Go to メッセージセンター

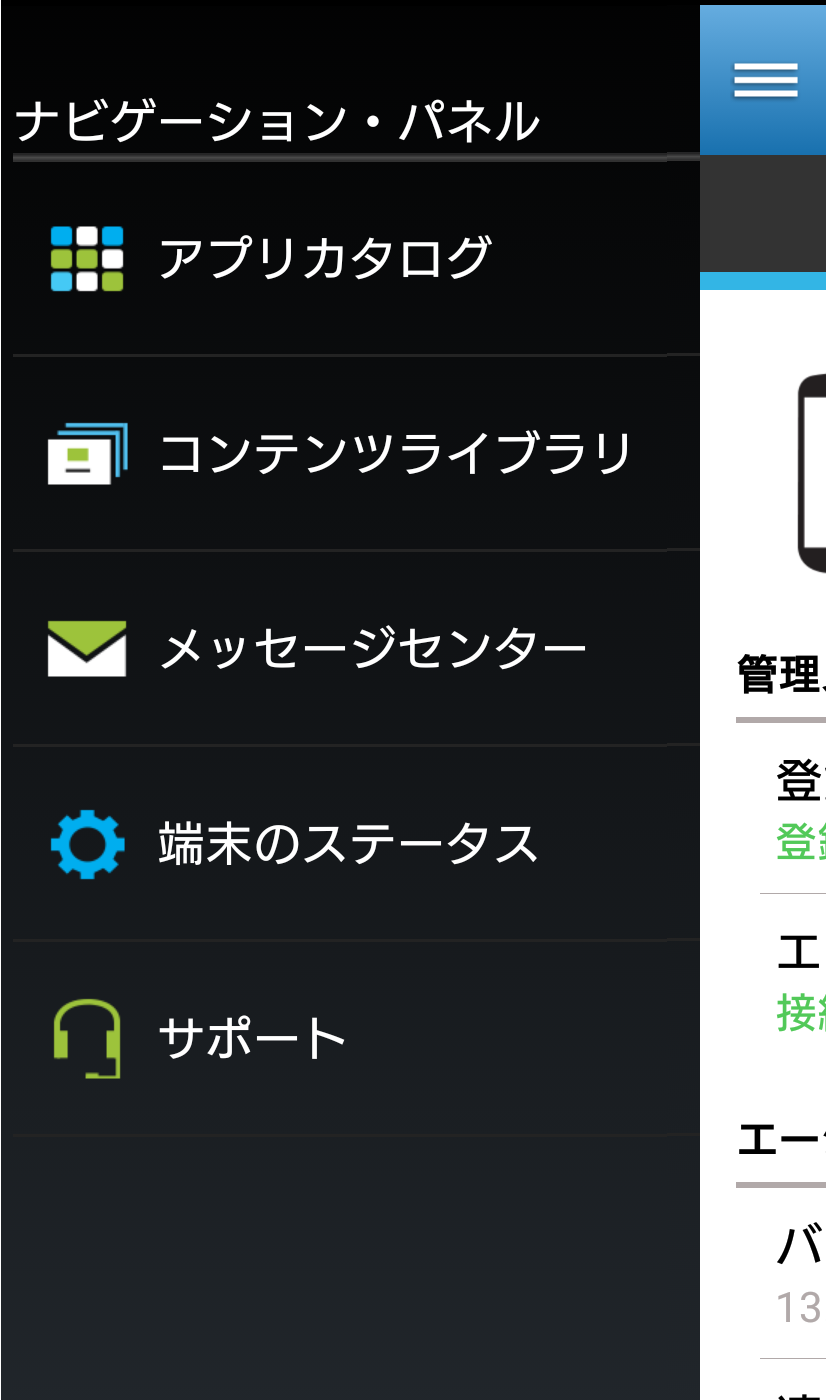[x=372, y=649]
